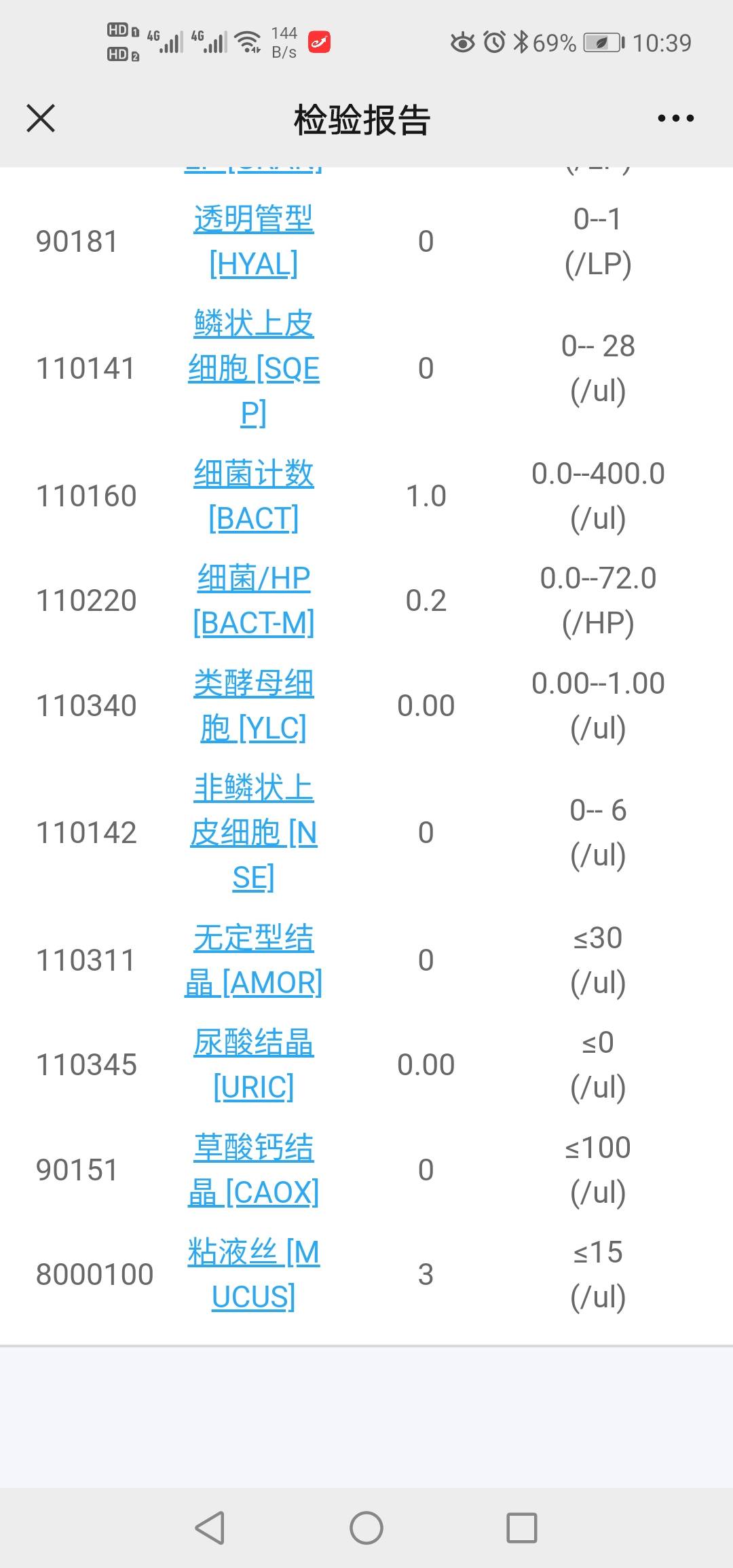Screen dimensions: 733x1568
Task: Open the 透明管型 [HYAL] test details
Action: tap(252, 242)
